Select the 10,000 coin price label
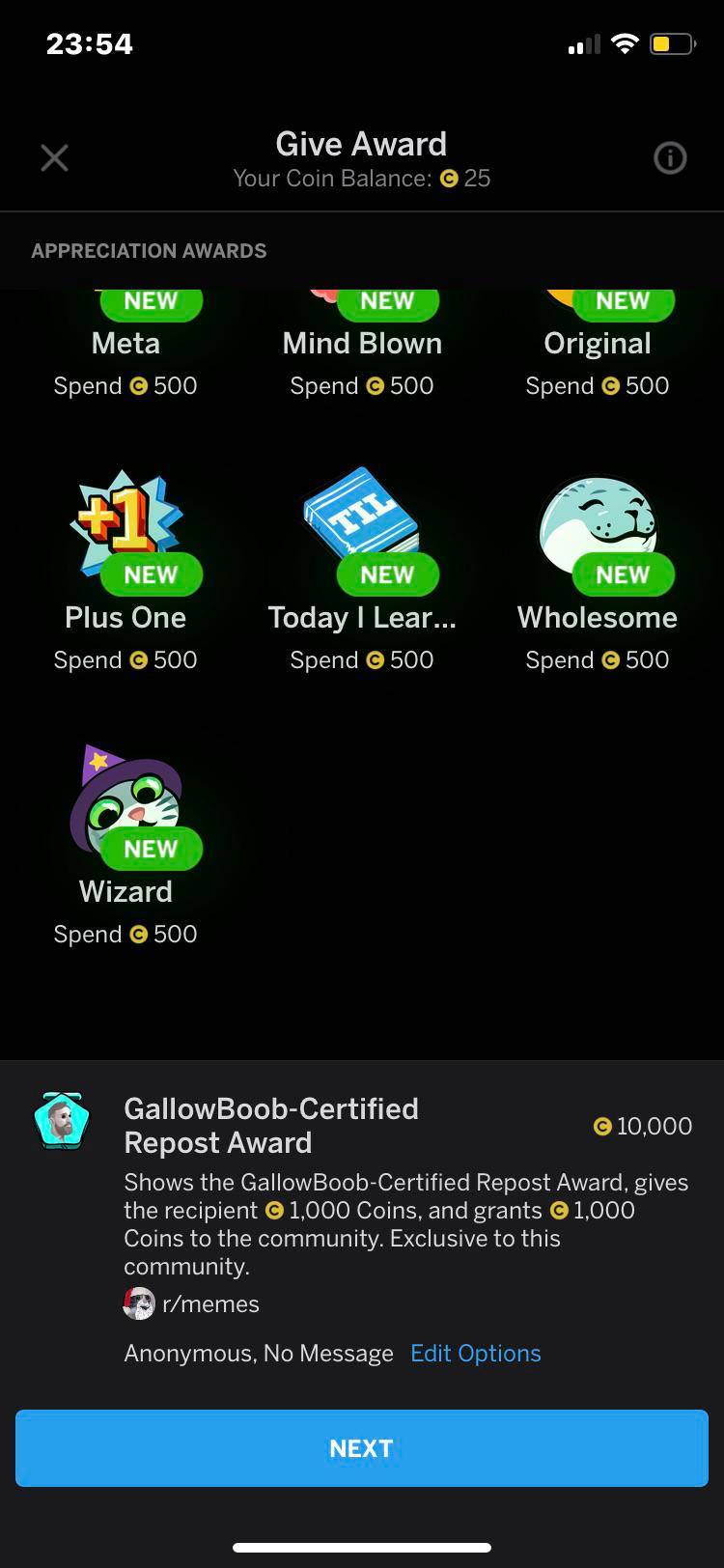 click(x=642, y=1126)
